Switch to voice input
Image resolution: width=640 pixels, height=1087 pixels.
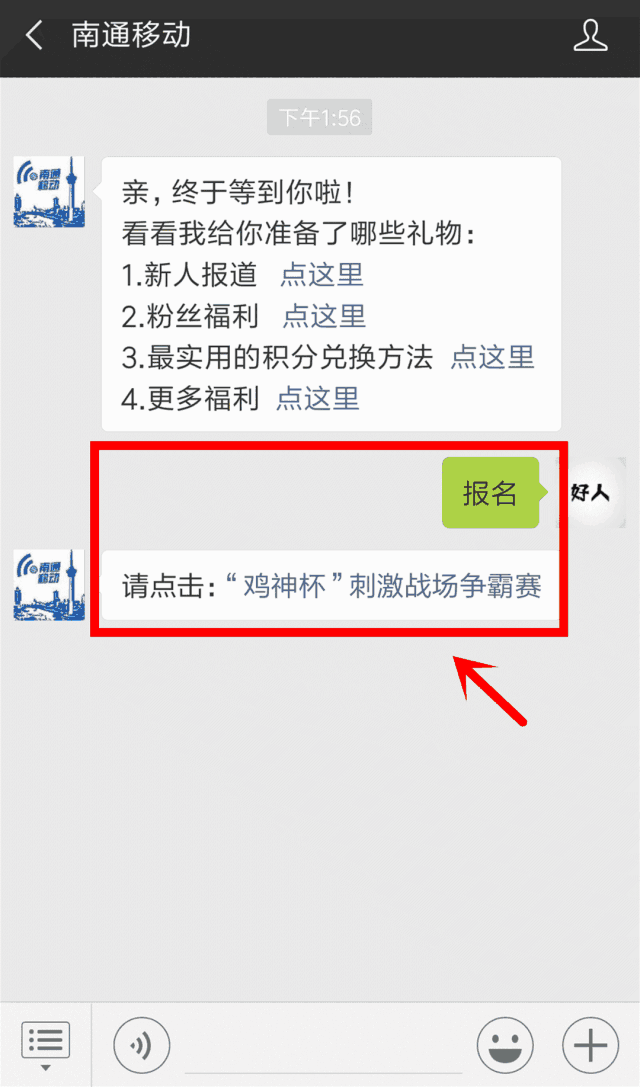click(142, 1046)
